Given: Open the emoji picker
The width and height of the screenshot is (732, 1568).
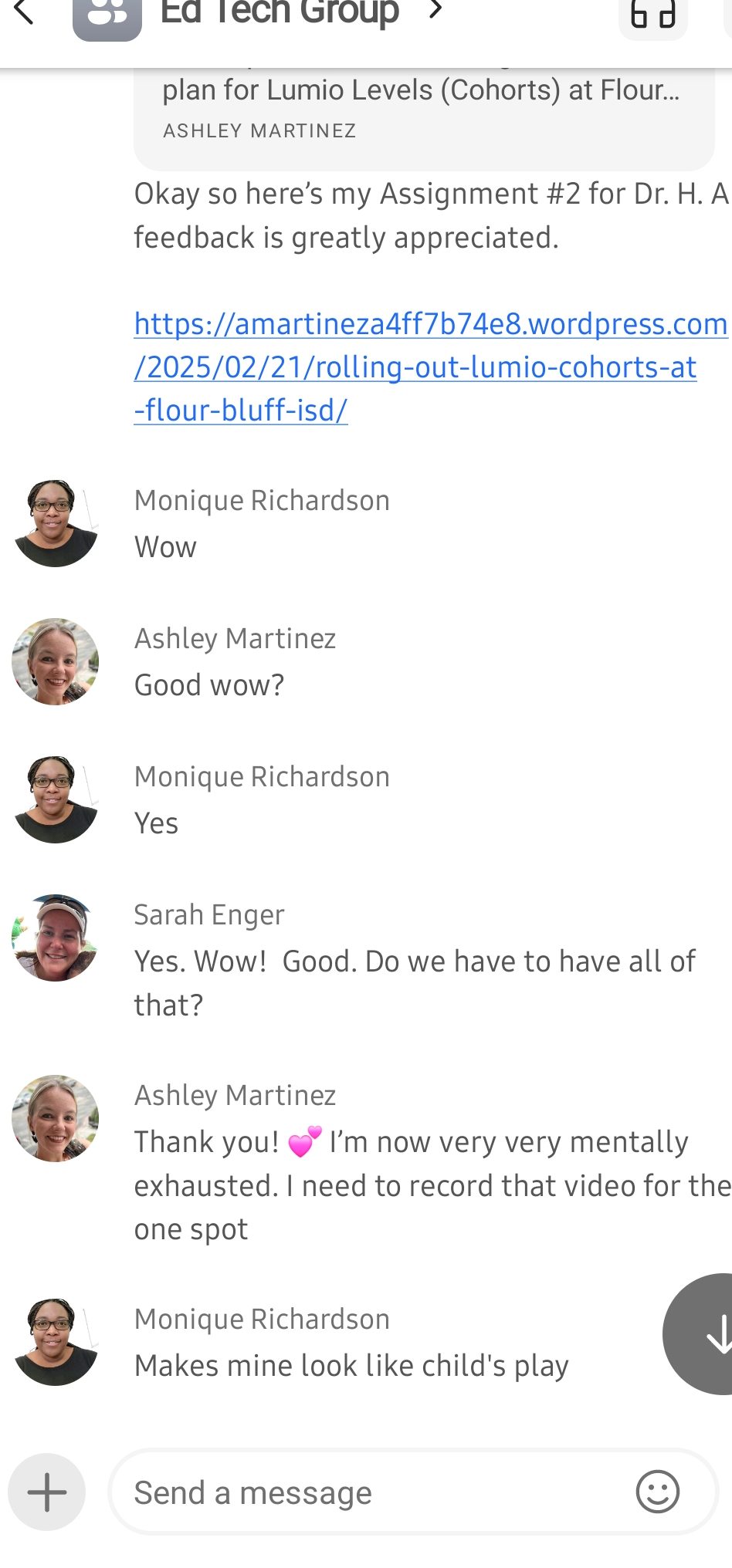Looking at the screenshot, I should pyautogui.click(x=657, y=1492).
